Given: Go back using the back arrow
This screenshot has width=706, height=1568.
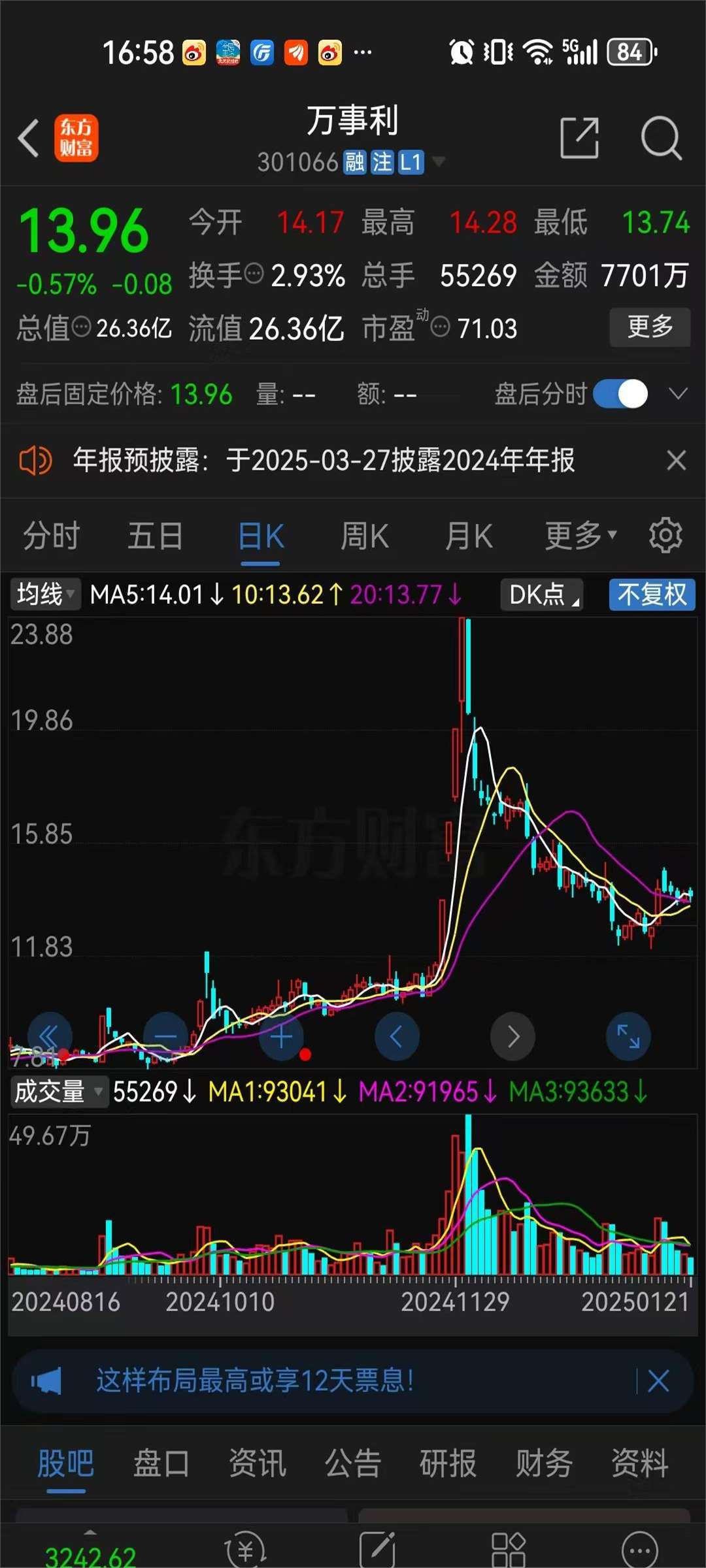Looking at the screenshot, I should (28, 138).
